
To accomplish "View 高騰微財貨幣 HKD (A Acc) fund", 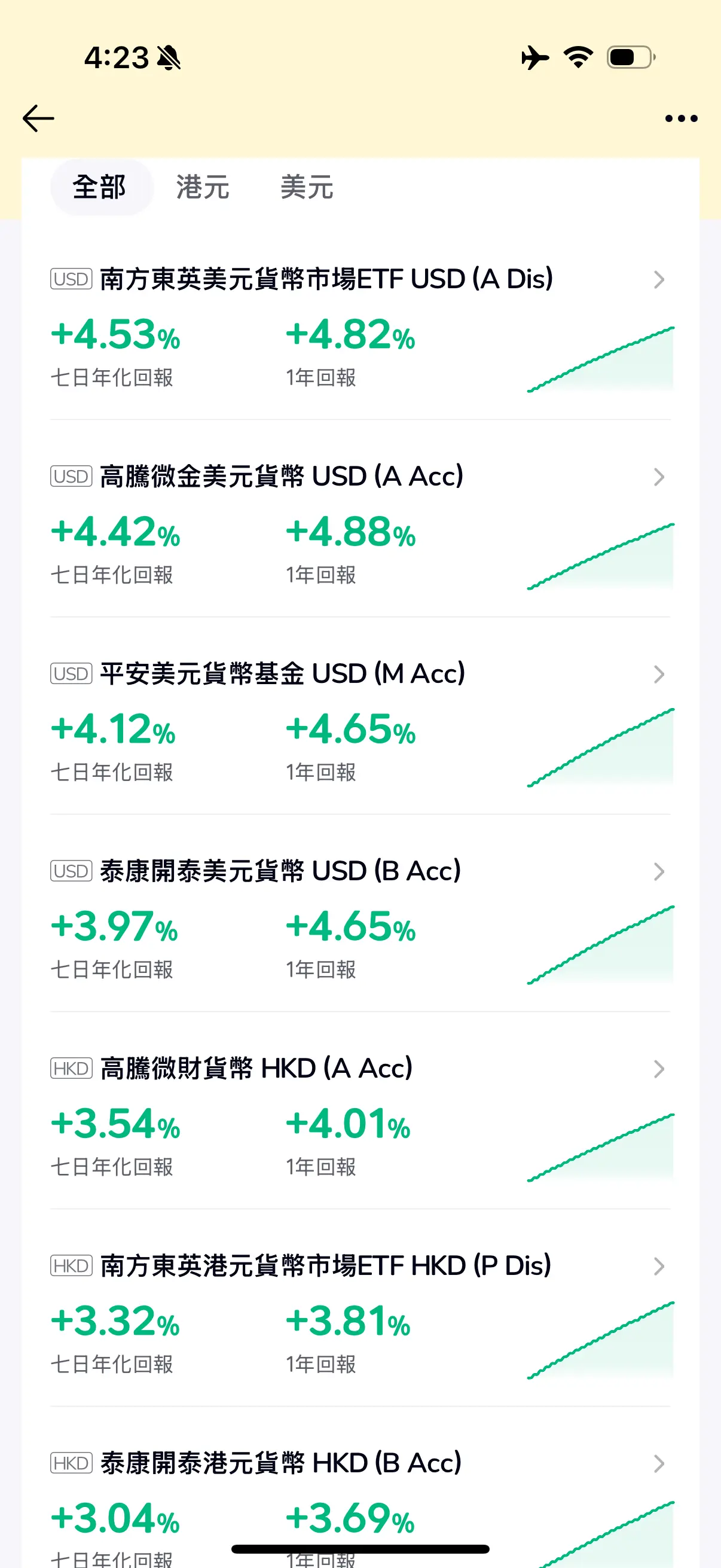I will pyautogui.click(x=360, y=1118).
